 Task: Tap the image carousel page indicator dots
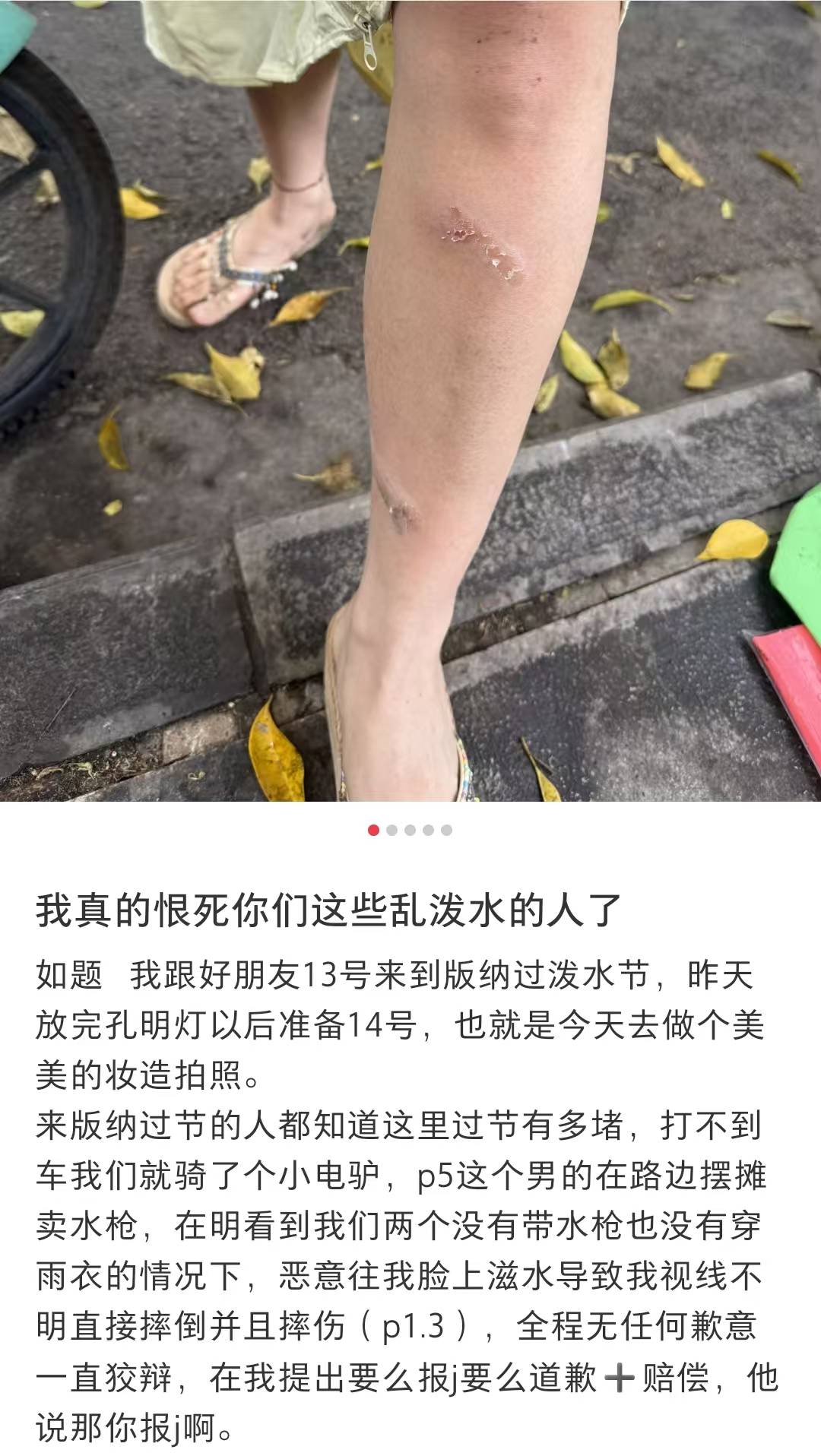pyautogui.click(x=410, y=830)
